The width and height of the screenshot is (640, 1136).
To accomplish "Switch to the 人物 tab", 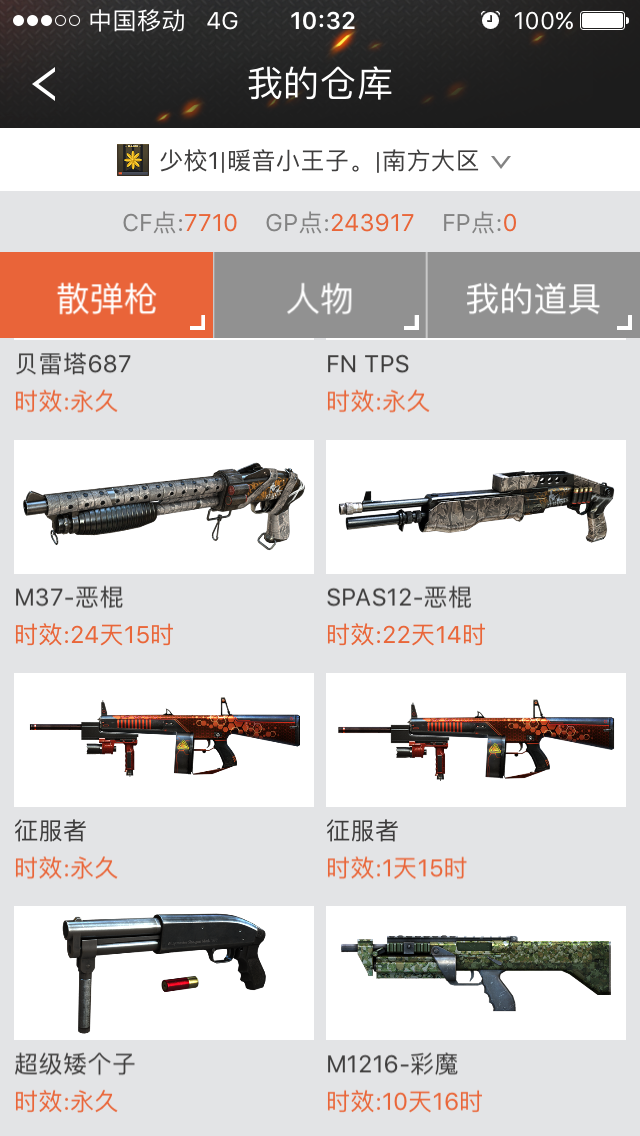I will (320, 295).
